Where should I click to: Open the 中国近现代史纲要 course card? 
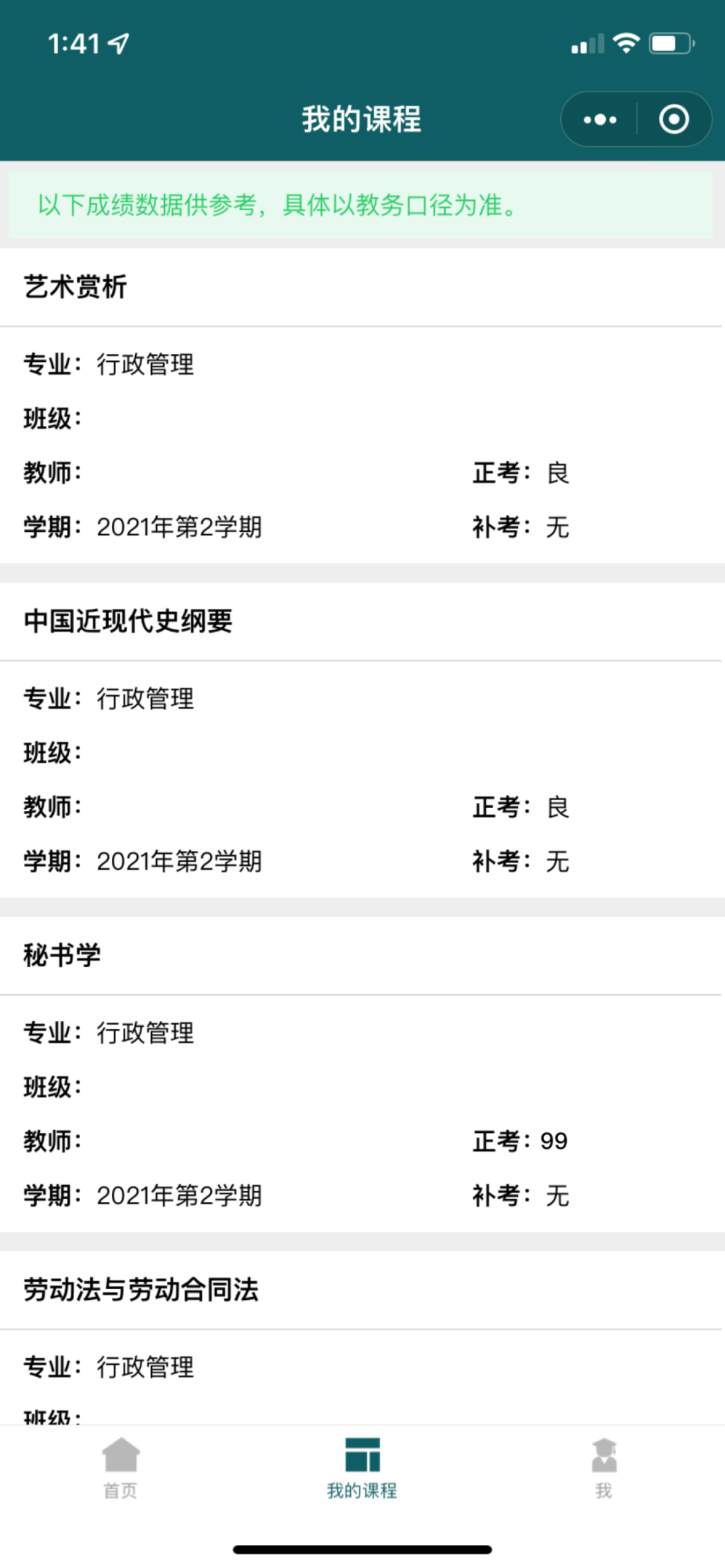coord(128,621)
